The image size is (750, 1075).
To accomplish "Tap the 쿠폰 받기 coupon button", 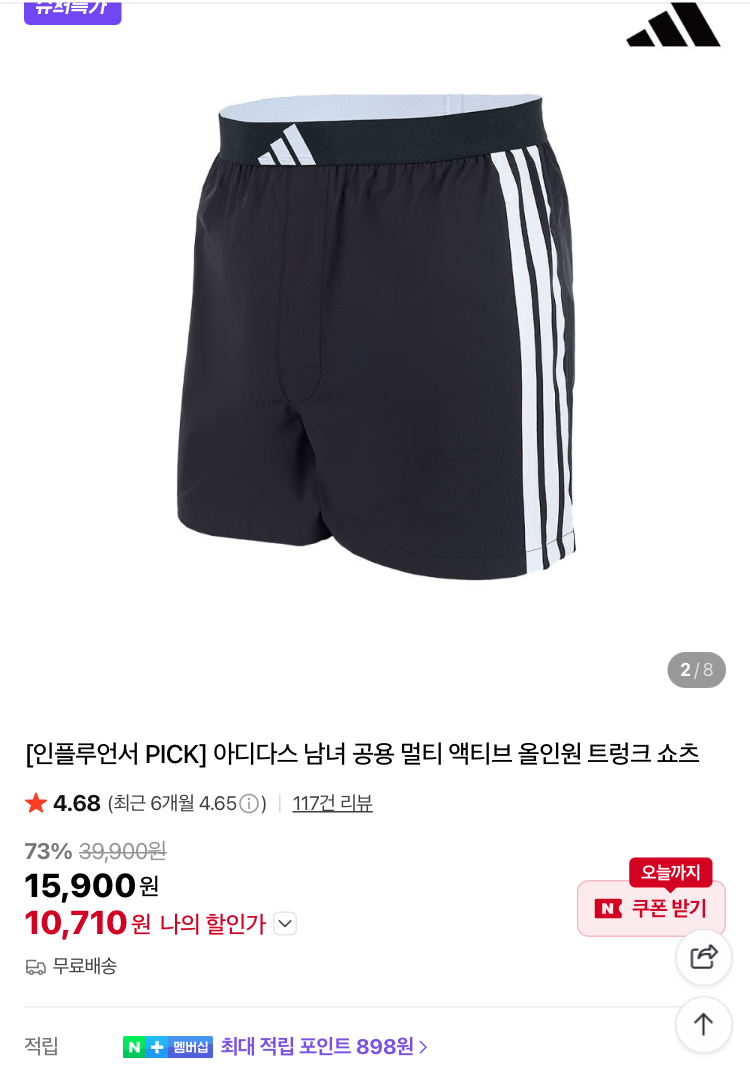I will coord(651,908).
